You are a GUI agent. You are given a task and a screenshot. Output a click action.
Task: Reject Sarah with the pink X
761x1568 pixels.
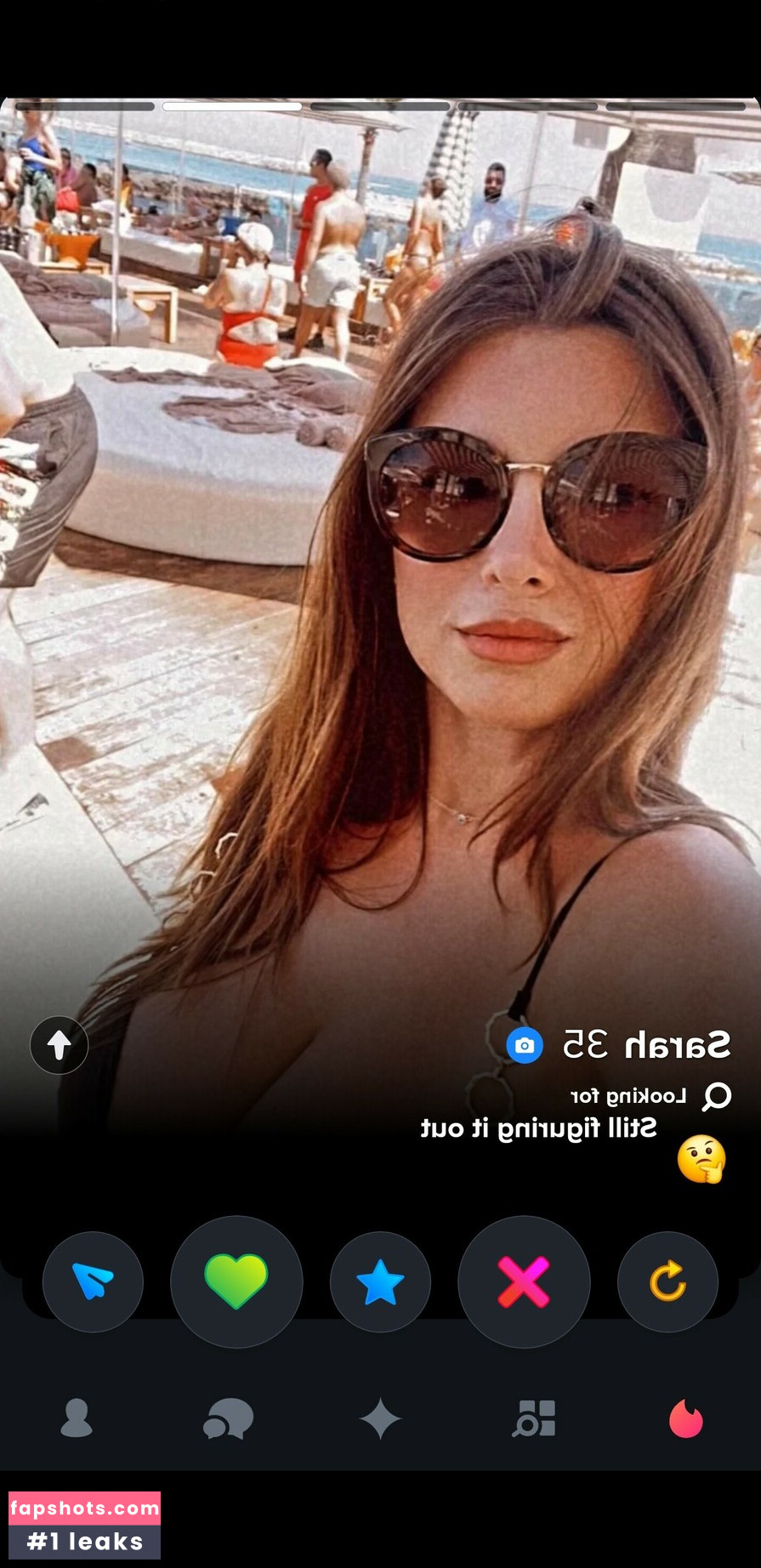pyautogui.click(x=524, y=1281)
